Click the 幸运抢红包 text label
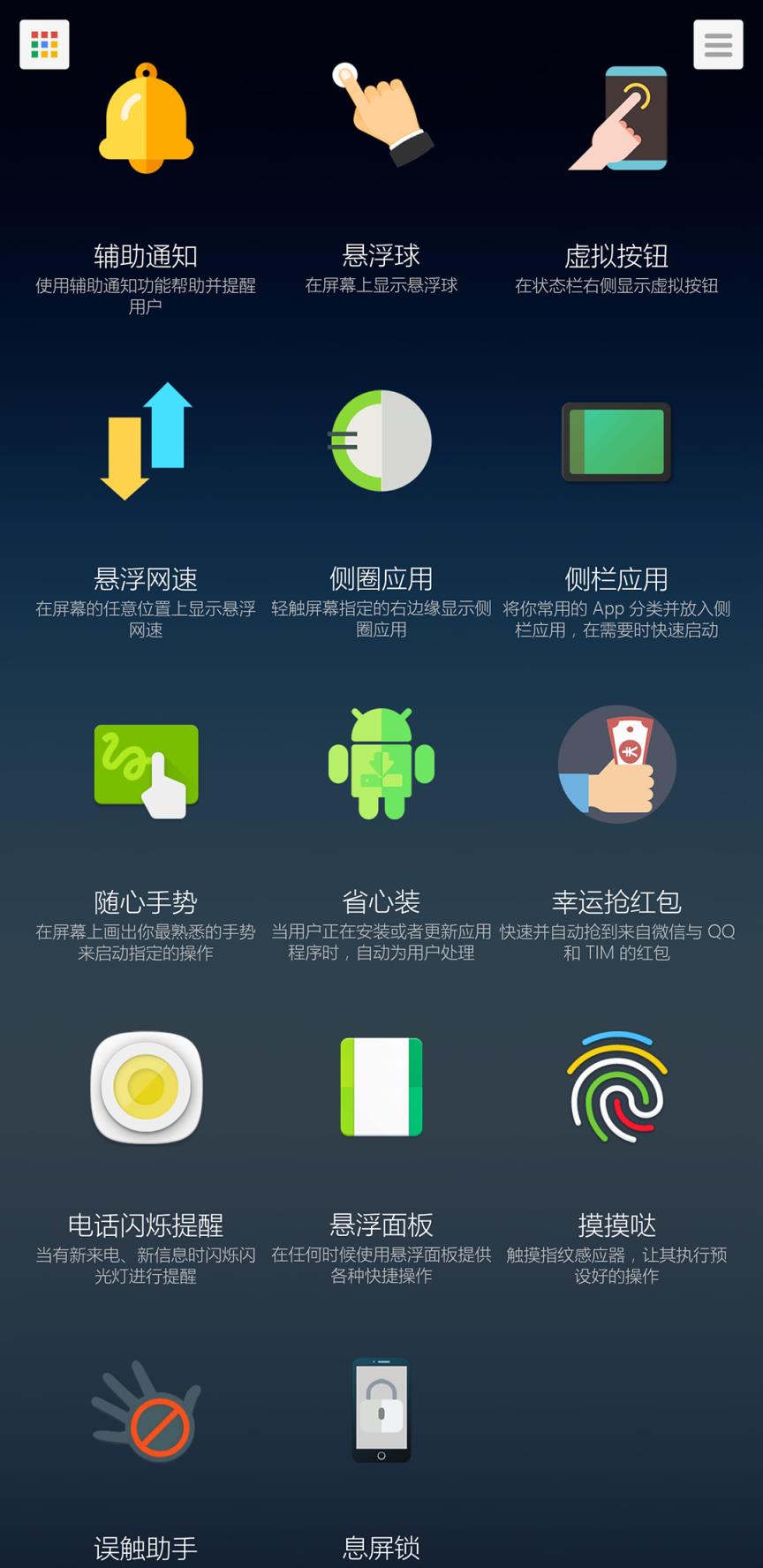 click(616, 901)
